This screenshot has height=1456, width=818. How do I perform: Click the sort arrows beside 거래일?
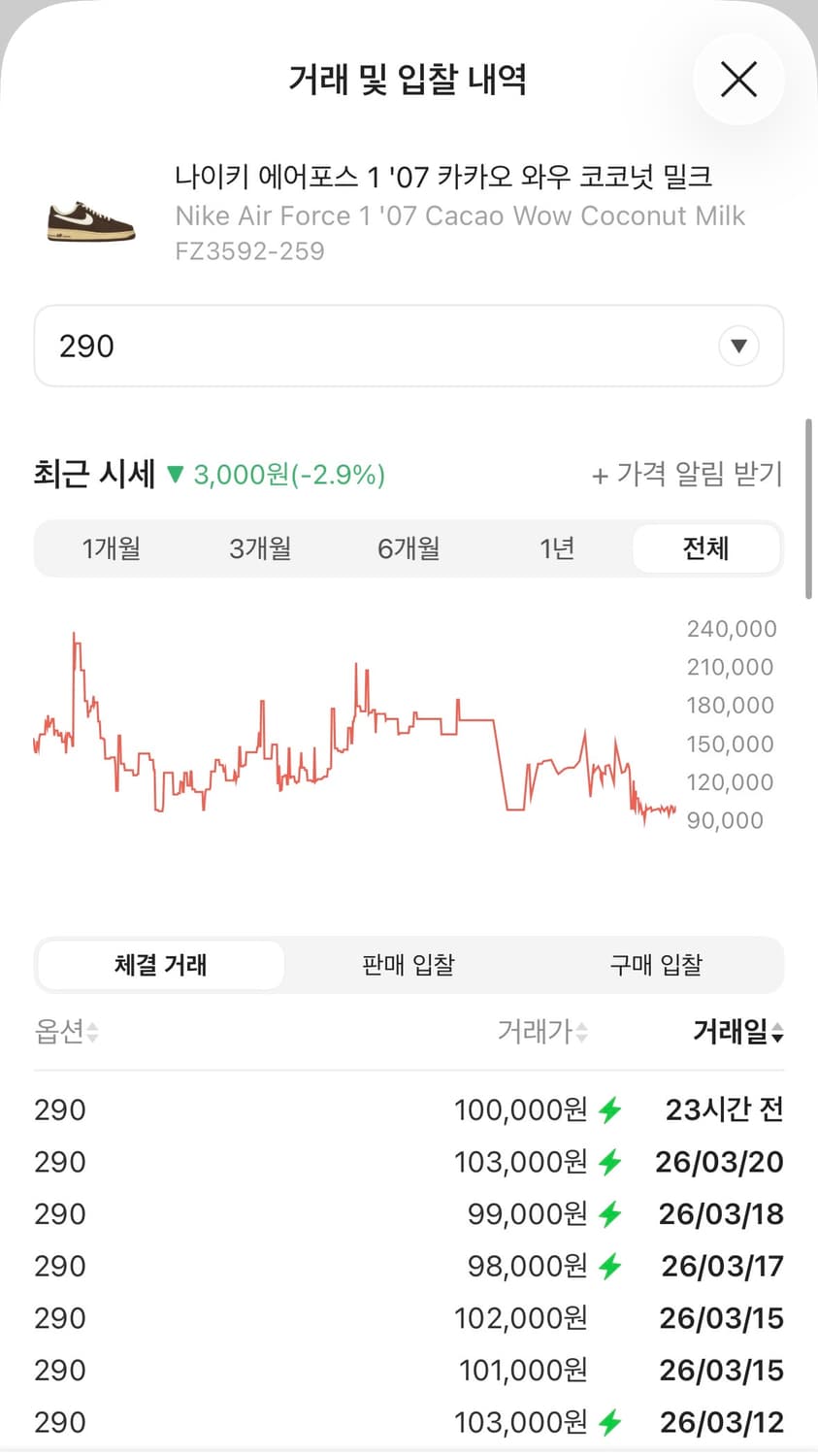coord(776,1033)
